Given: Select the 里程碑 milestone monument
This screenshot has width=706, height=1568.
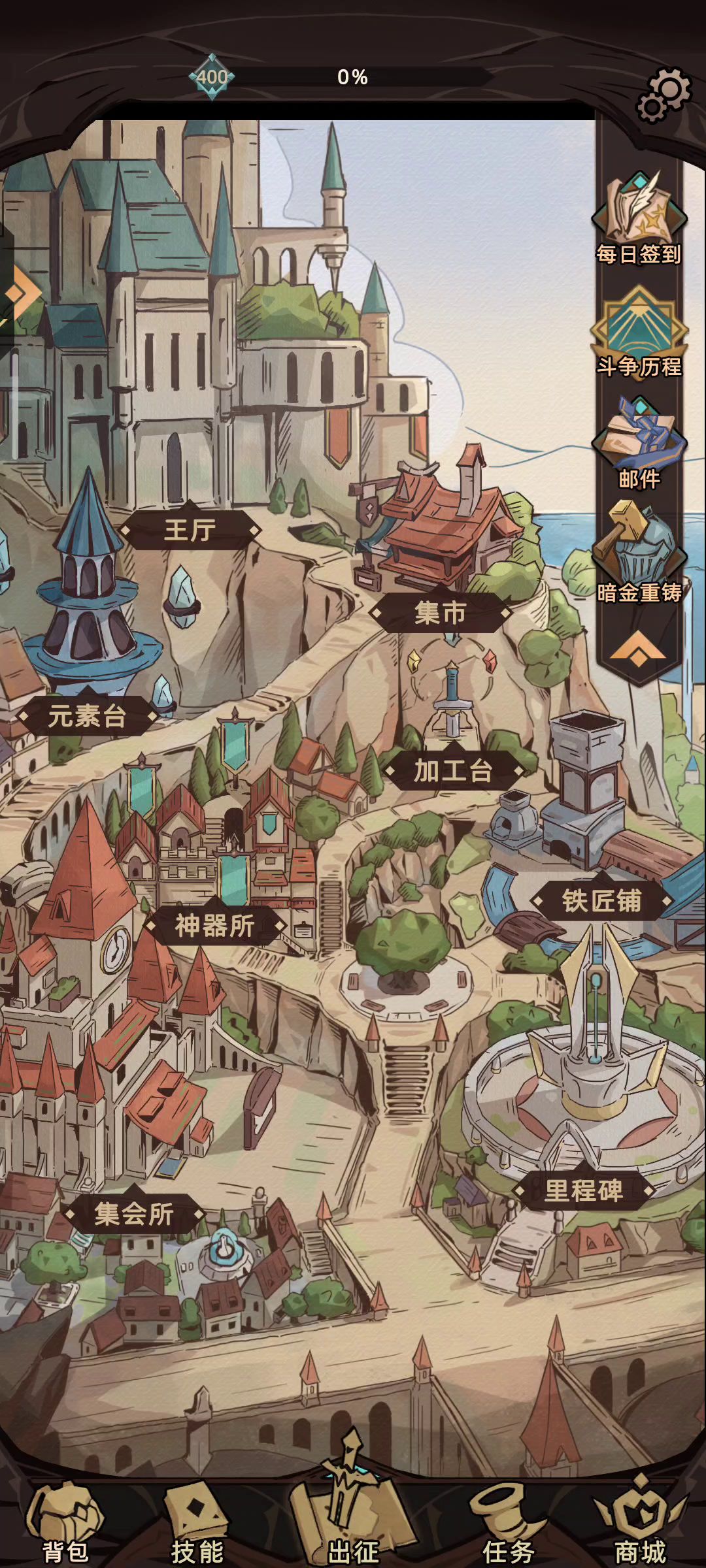Looking at the screenshot, I should [x=583, y=1190].
